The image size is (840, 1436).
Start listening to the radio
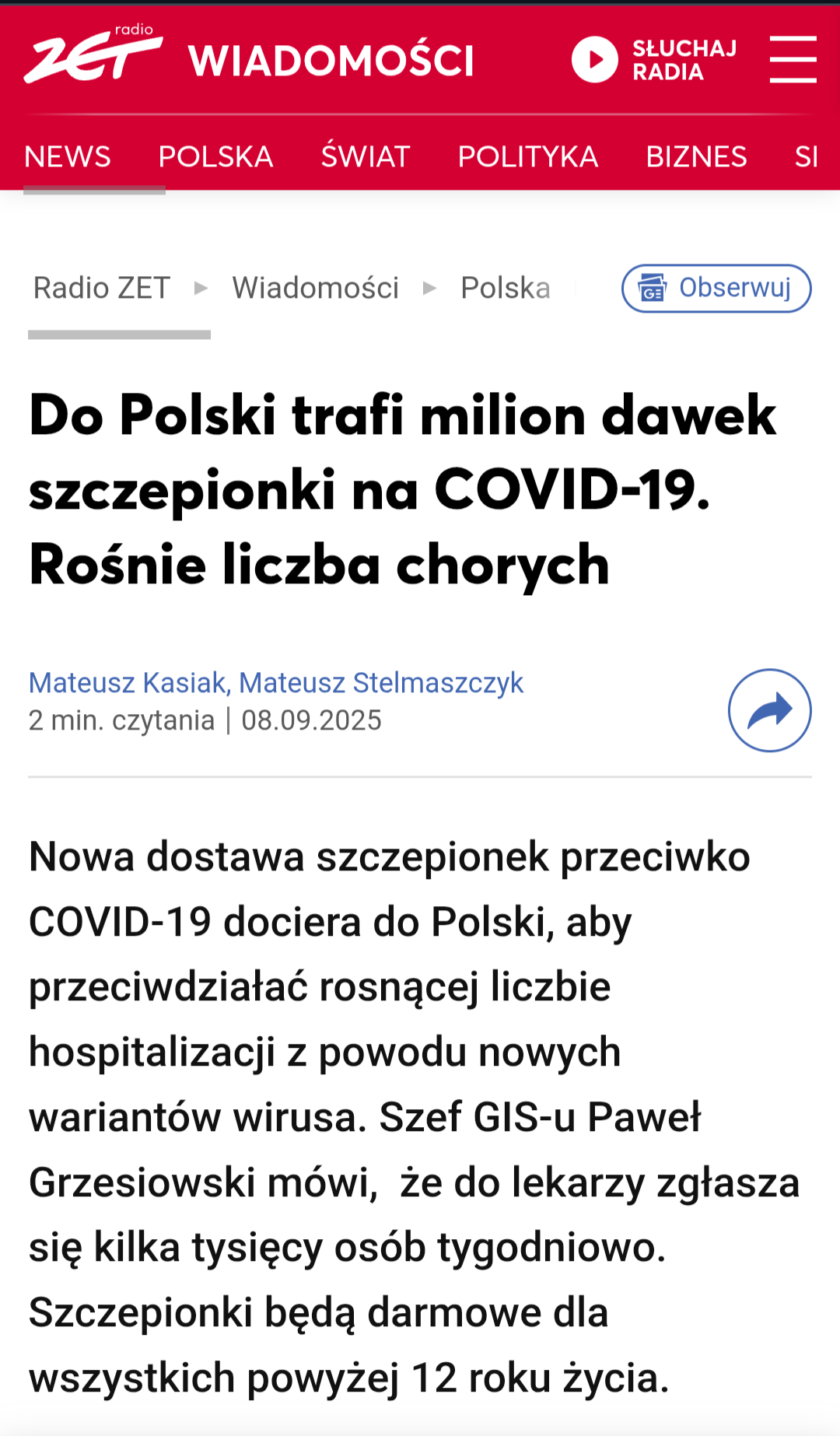tap(654, 60)
